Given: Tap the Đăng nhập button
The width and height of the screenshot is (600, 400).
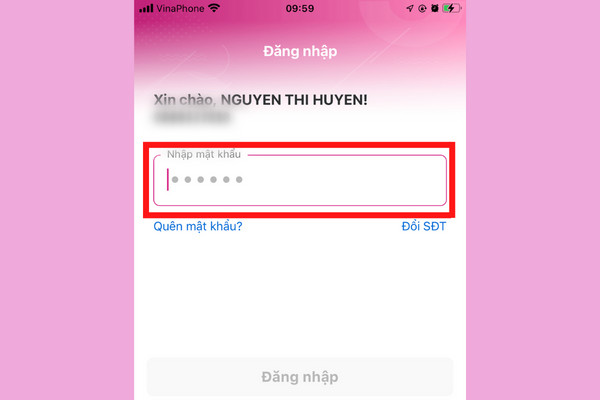Looking at the screenshot, I should (300, 377).
